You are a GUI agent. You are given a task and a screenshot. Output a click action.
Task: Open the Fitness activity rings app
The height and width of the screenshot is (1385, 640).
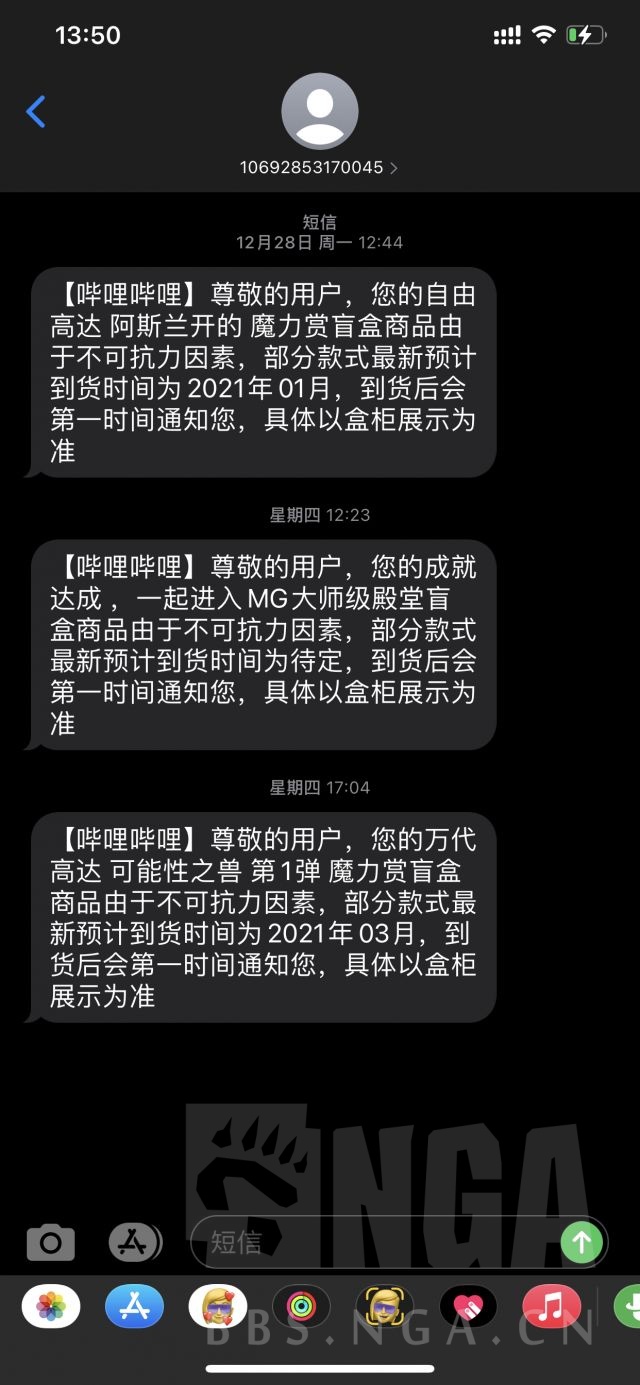click(x=301, y=1306)
